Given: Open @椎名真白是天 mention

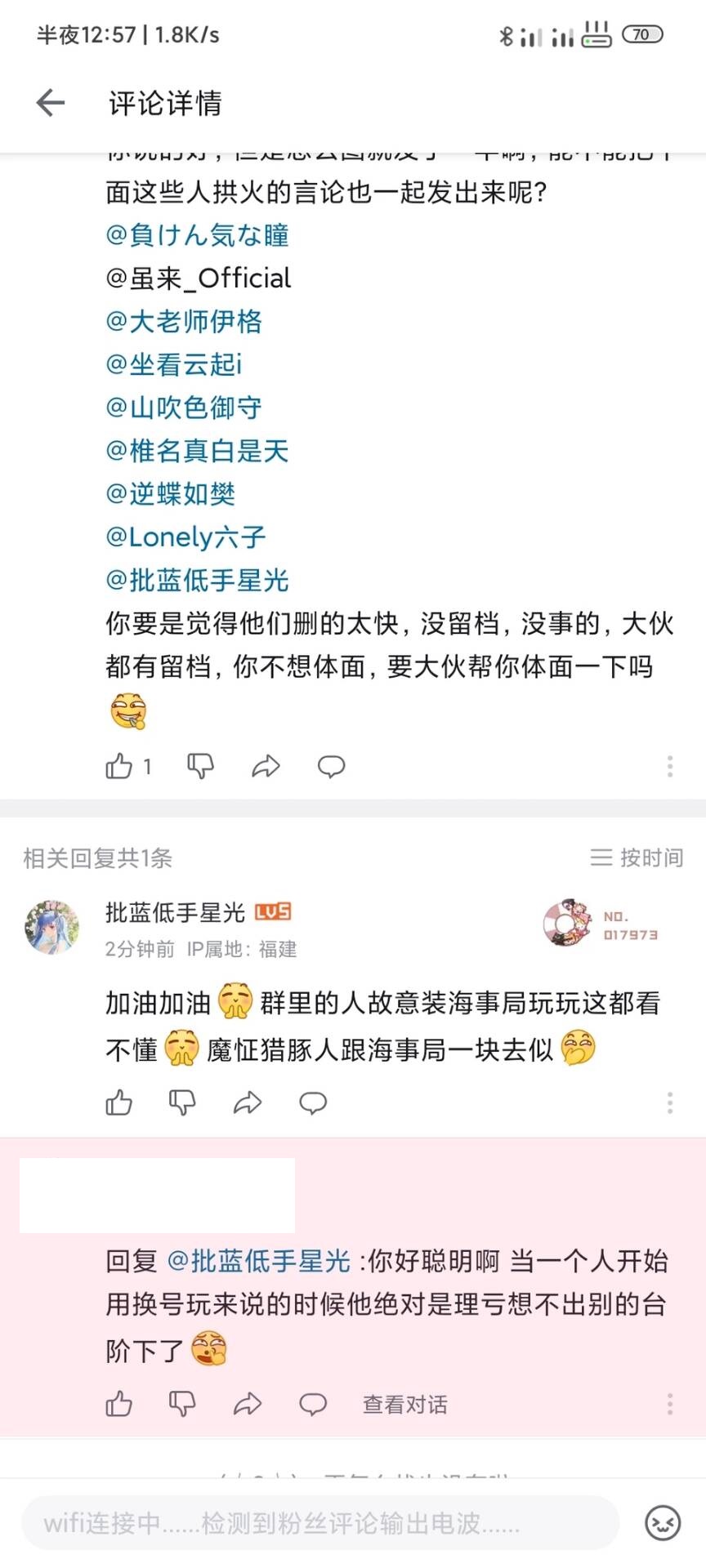Looking at the screenshot, I should (197, 451).
